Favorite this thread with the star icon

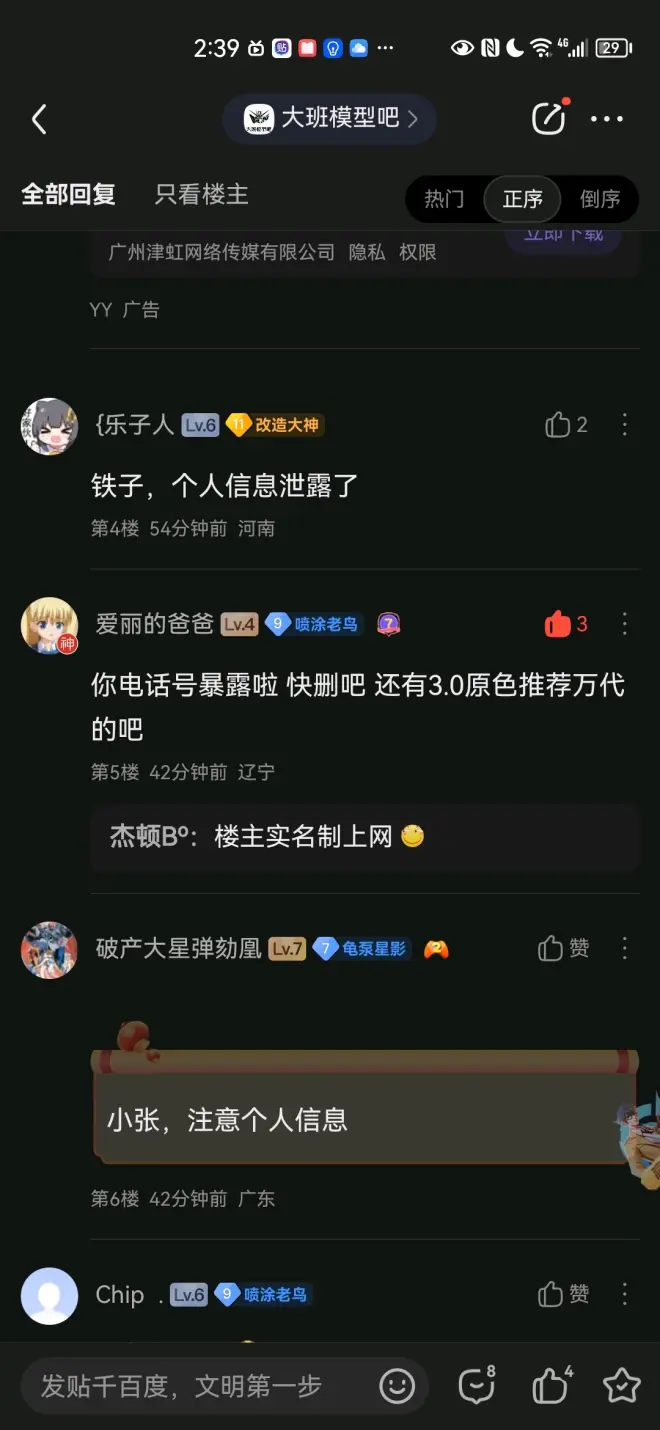pyautogui.click(x=621, y=1386)
